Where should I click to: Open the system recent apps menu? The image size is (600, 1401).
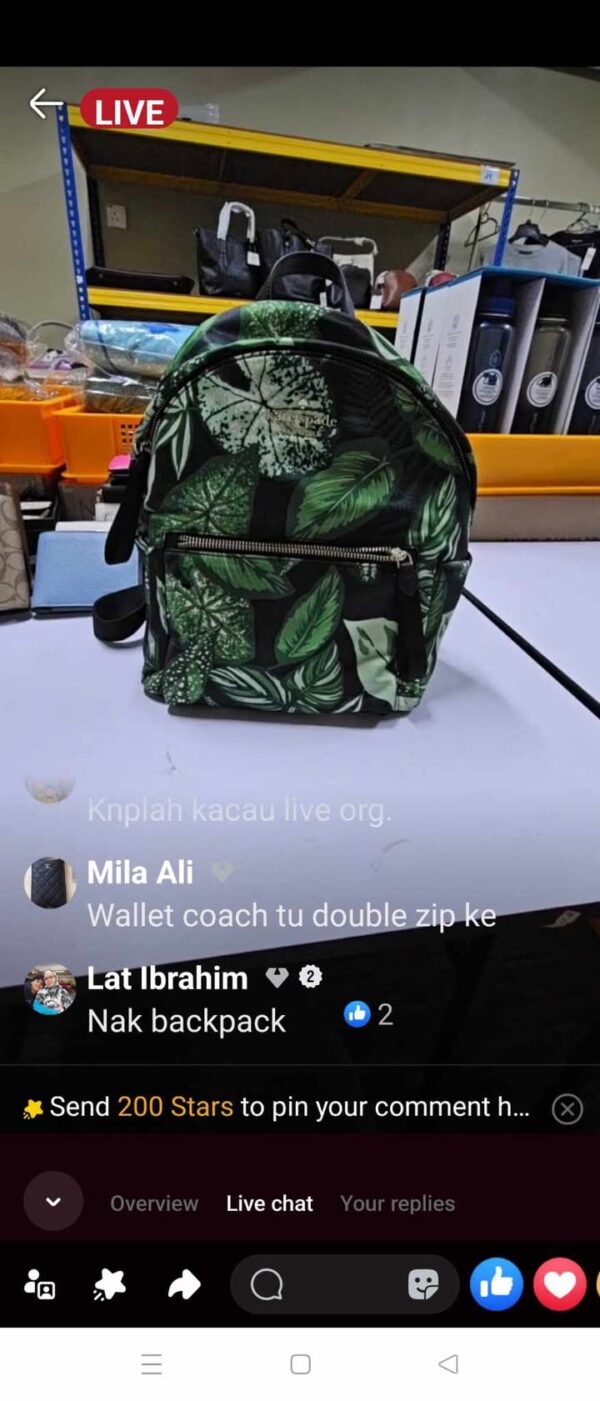point(151,1364)
